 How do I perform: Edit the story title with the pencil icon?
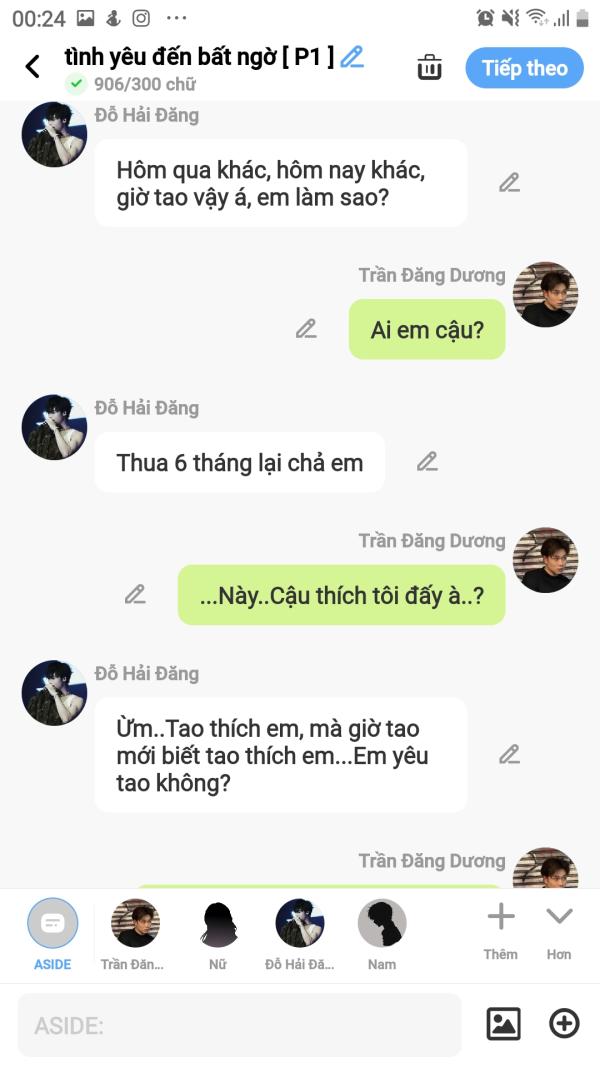(x=352, y=57)
